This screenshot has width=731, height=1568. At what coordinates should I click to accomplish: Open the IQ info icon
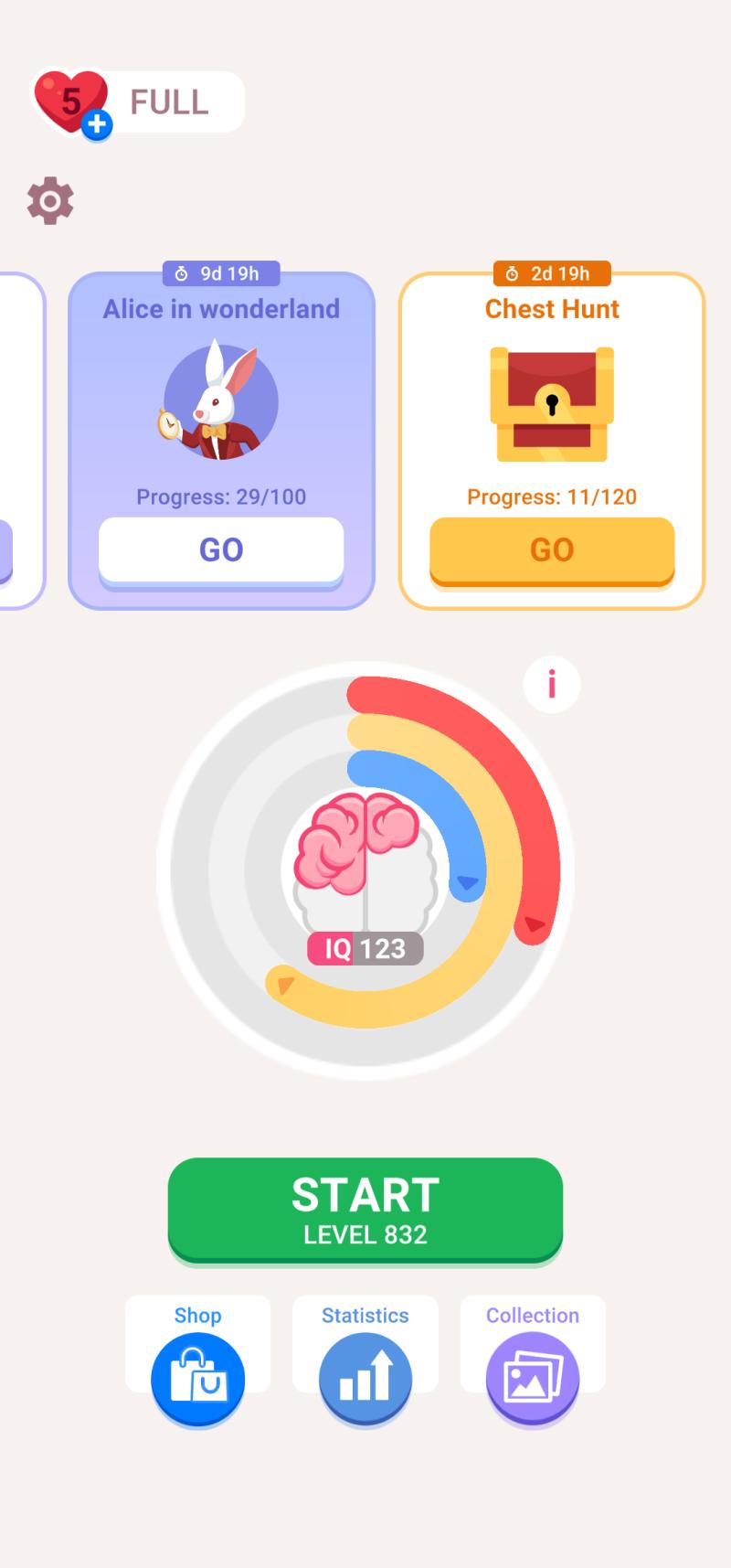point(552,684)
